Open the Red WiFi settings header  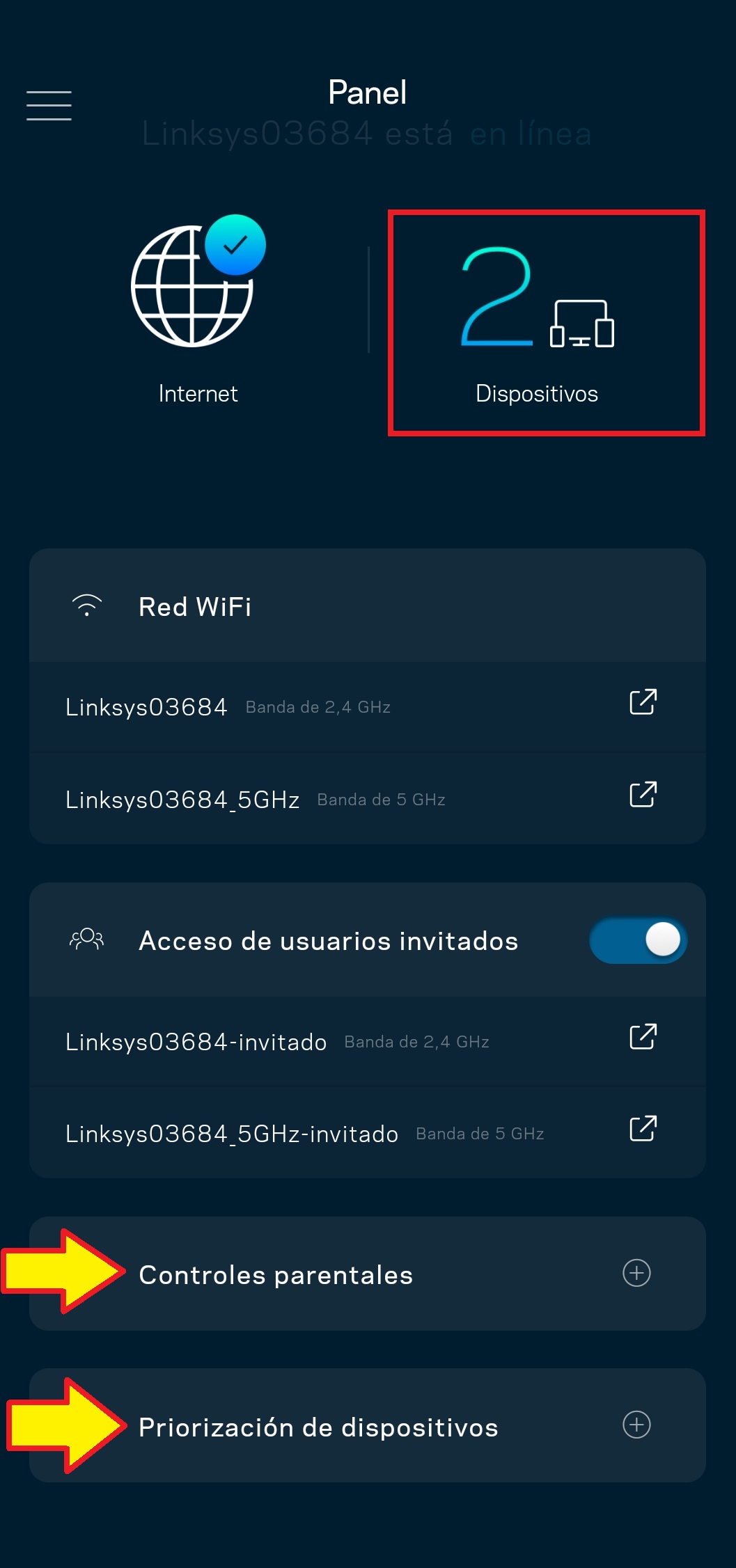tap(195, 606)
